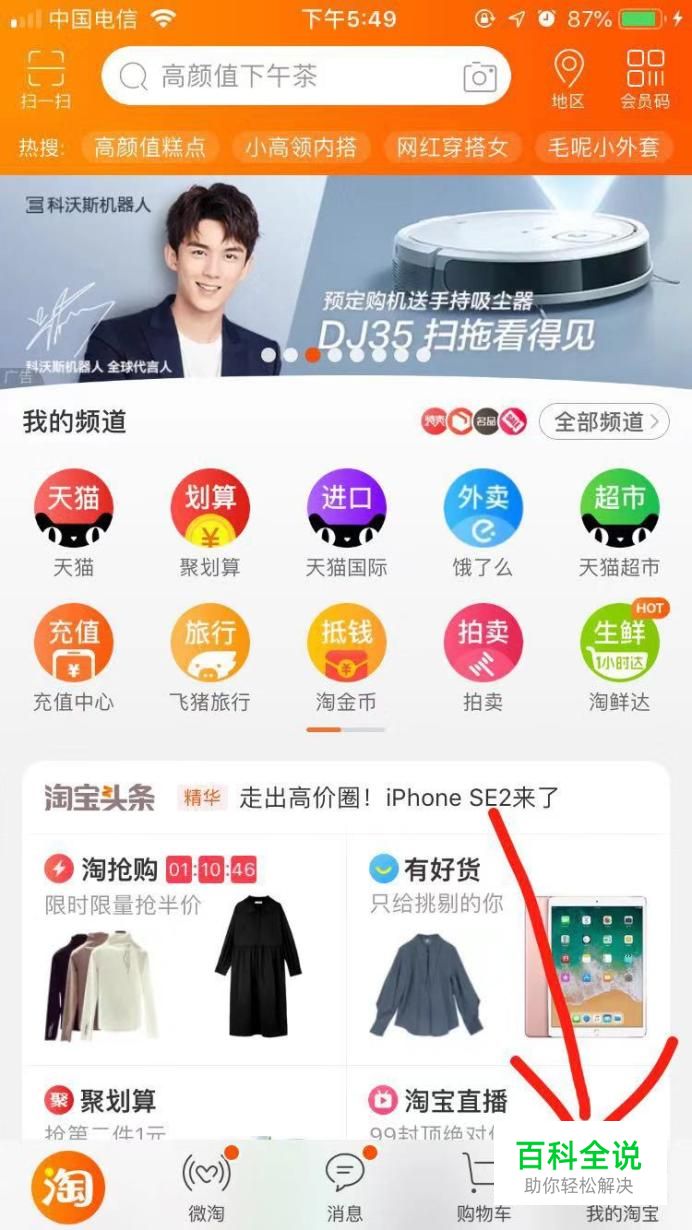This screenshot has width=692, height=1230.
Task: Select hot search chip 高颜值糕点
Action: (150, 148)
